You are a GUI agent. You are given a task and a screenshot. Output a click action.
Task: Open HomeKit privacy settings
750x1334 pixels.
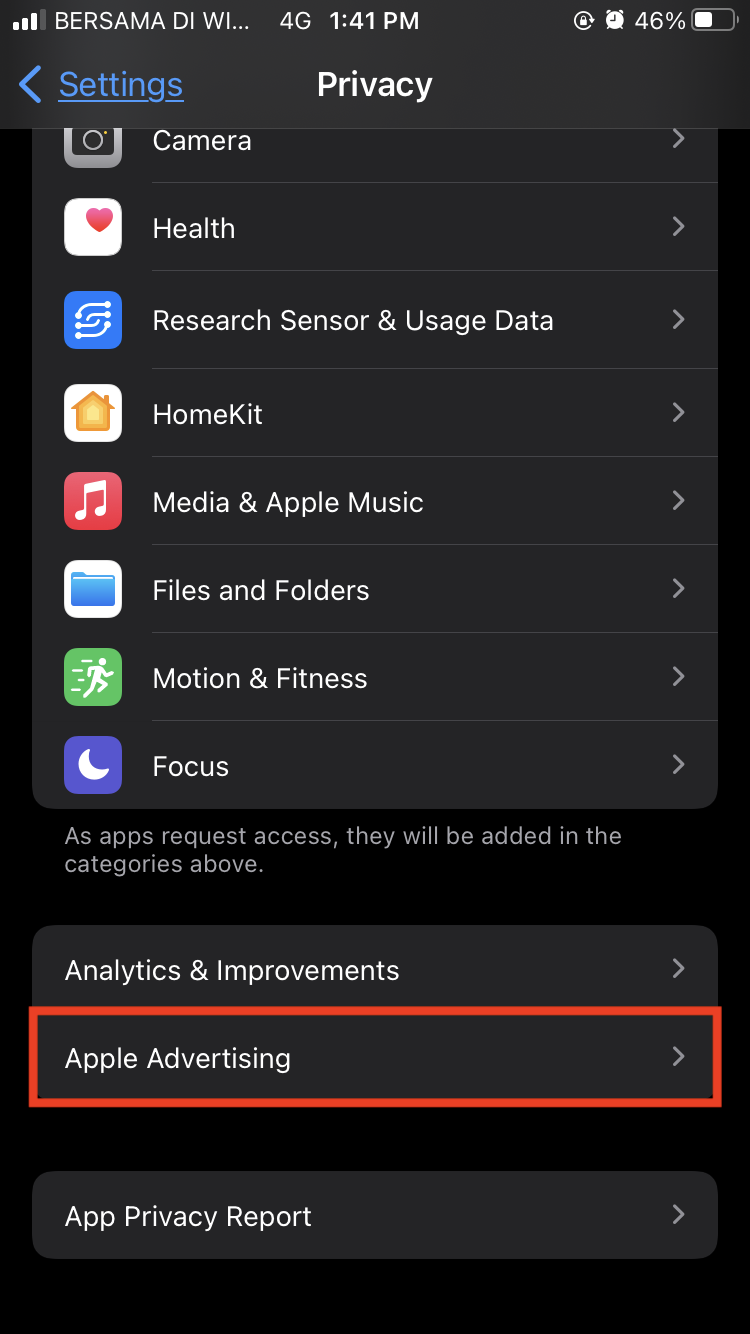[x=375, y=414]
